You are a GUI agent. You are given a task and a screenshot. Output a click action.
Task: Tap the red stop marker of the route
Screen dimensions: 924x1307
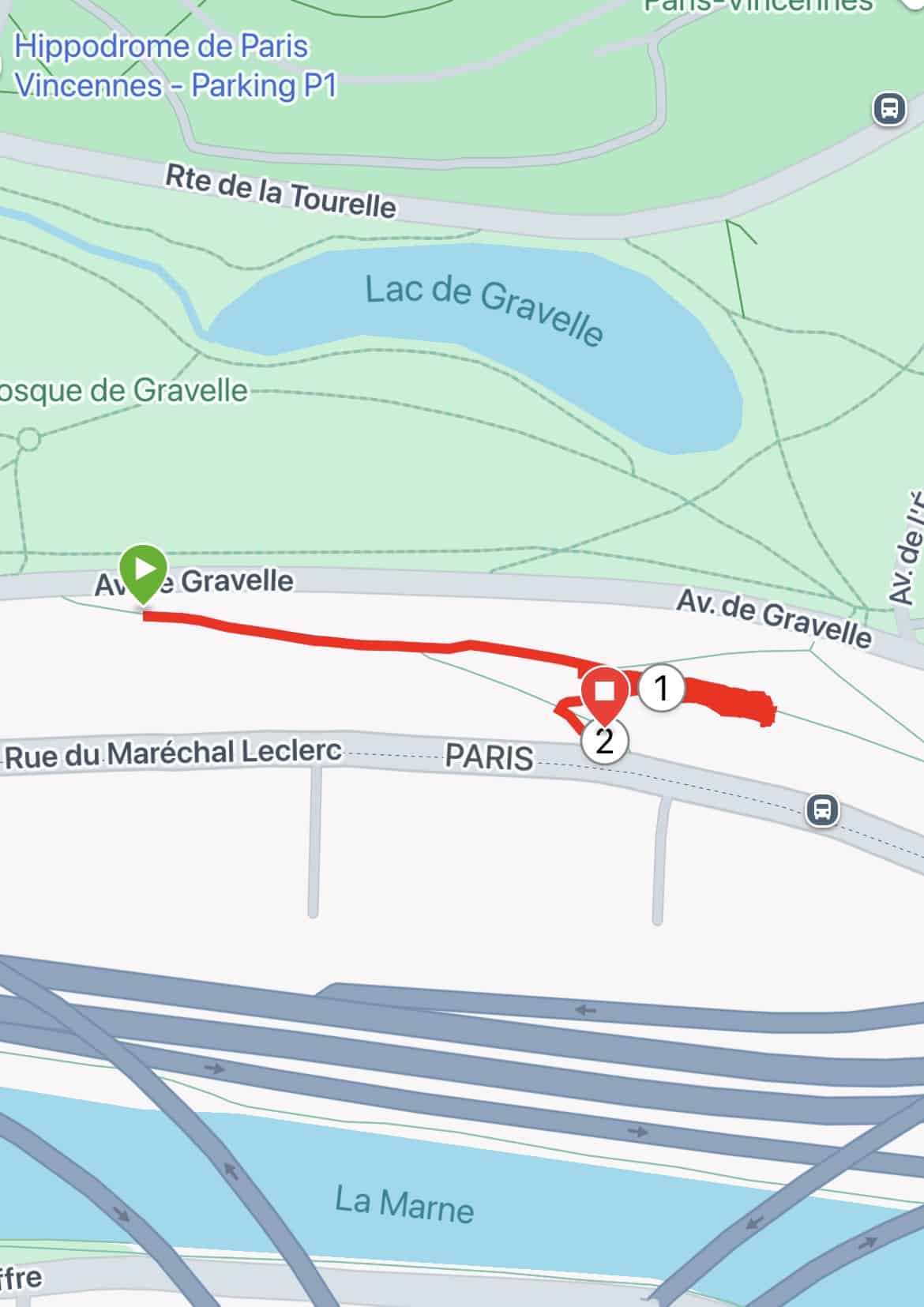point(604,693)
